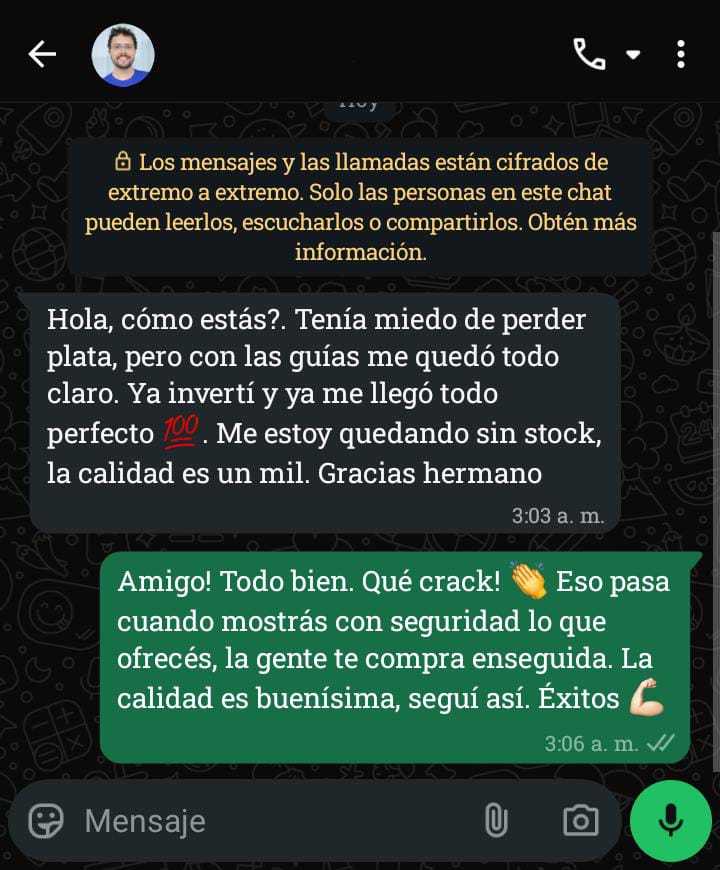Open the camera from the message bar
Screen dimensions: 720x870
[580, 821]
